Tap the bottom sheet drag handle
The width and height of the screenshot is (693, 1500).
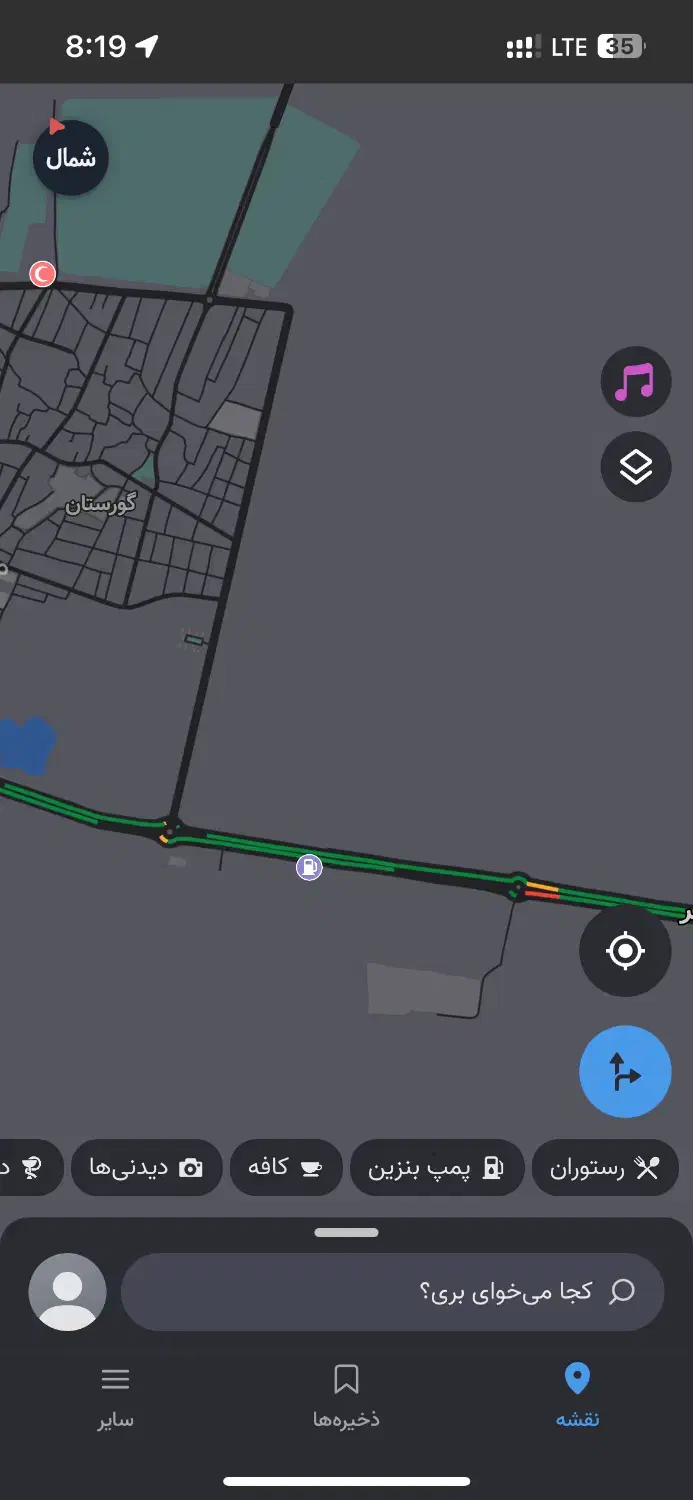pos(346,1232)
